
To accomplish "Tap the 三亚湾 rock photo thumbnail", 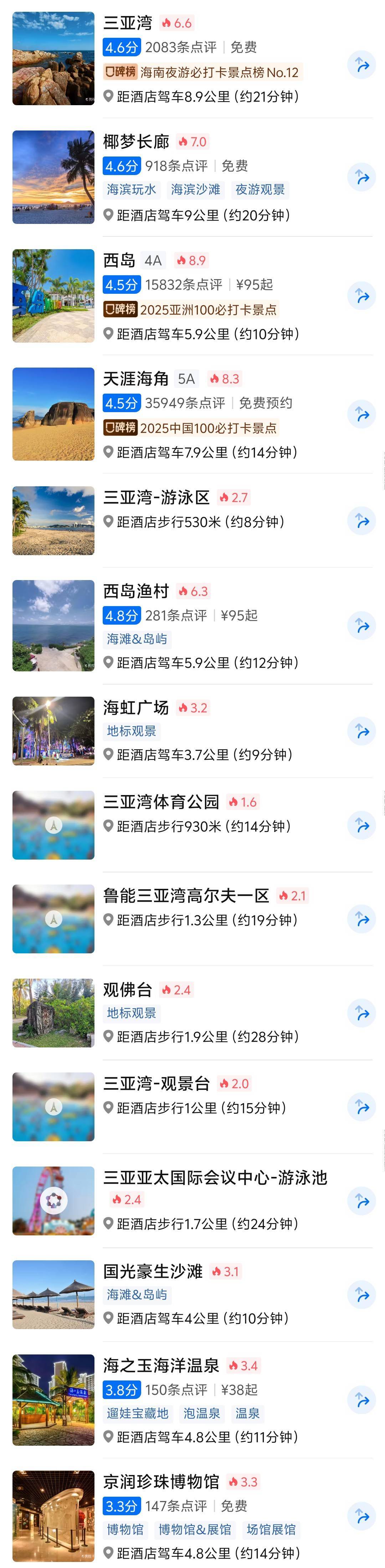I will (x=53, y=58).
